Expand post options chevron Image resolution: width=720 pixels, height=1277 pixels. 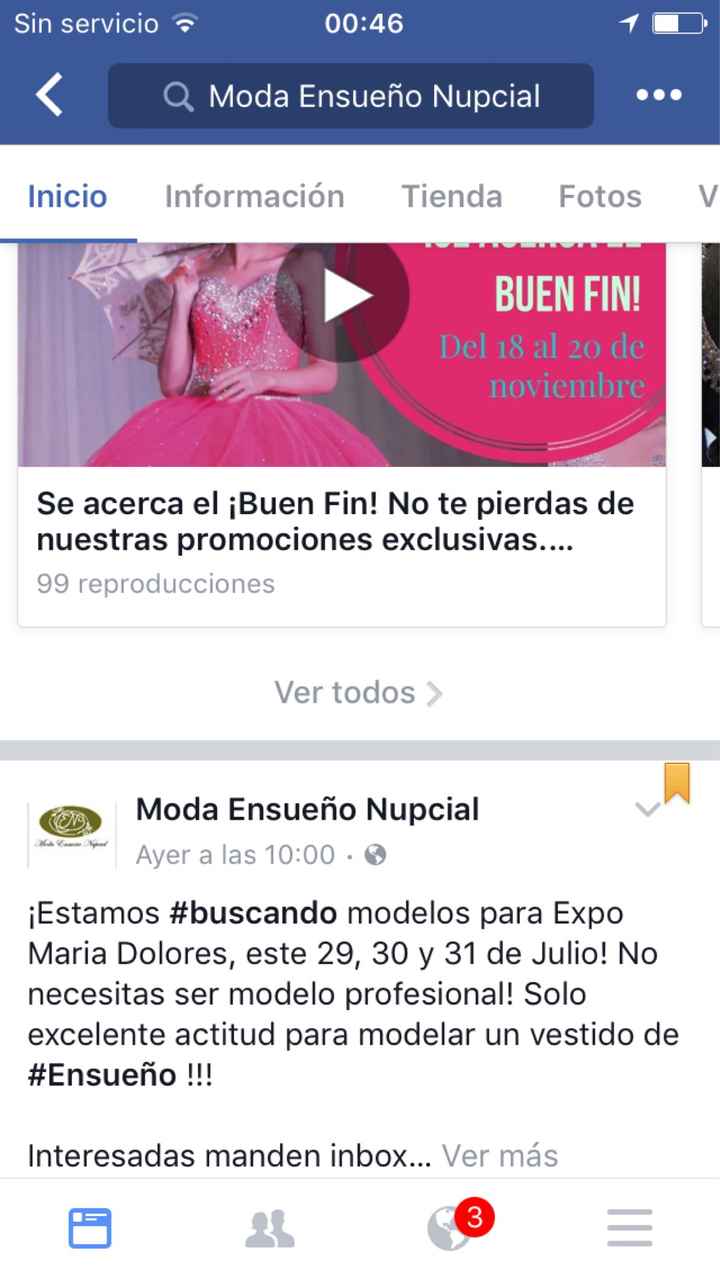[x=647, y=810]
